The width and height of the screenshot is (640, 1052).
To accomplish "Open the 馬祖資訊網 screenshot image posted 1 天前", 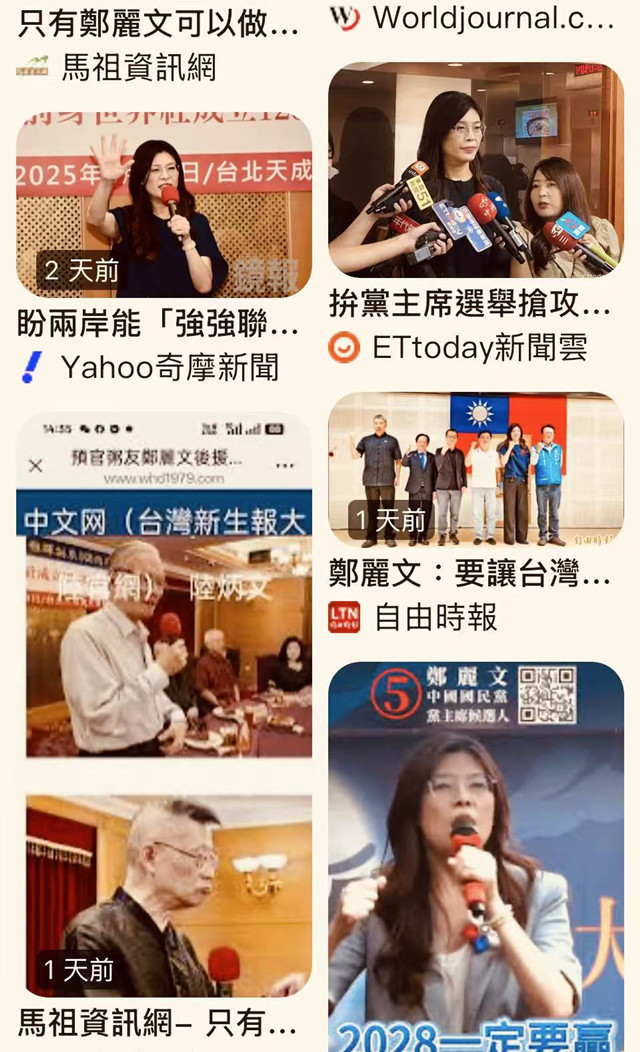I will coord(163,700).
